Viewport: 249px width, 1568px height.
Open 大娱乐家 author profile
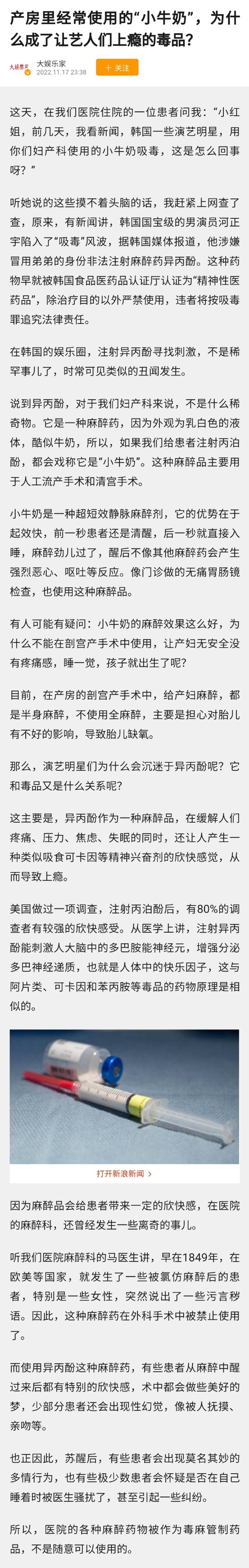pyautogui.click(x=51, y=63)
